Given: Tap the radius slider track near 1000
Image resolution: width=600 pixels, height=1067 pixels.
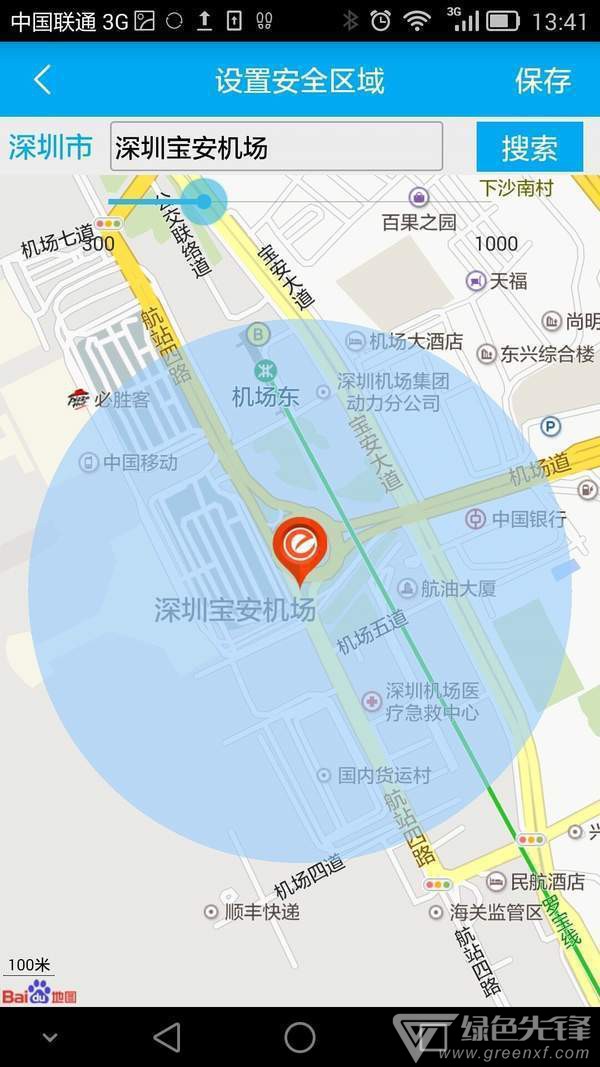Looking at the screenshot, I should coord(495,202).
